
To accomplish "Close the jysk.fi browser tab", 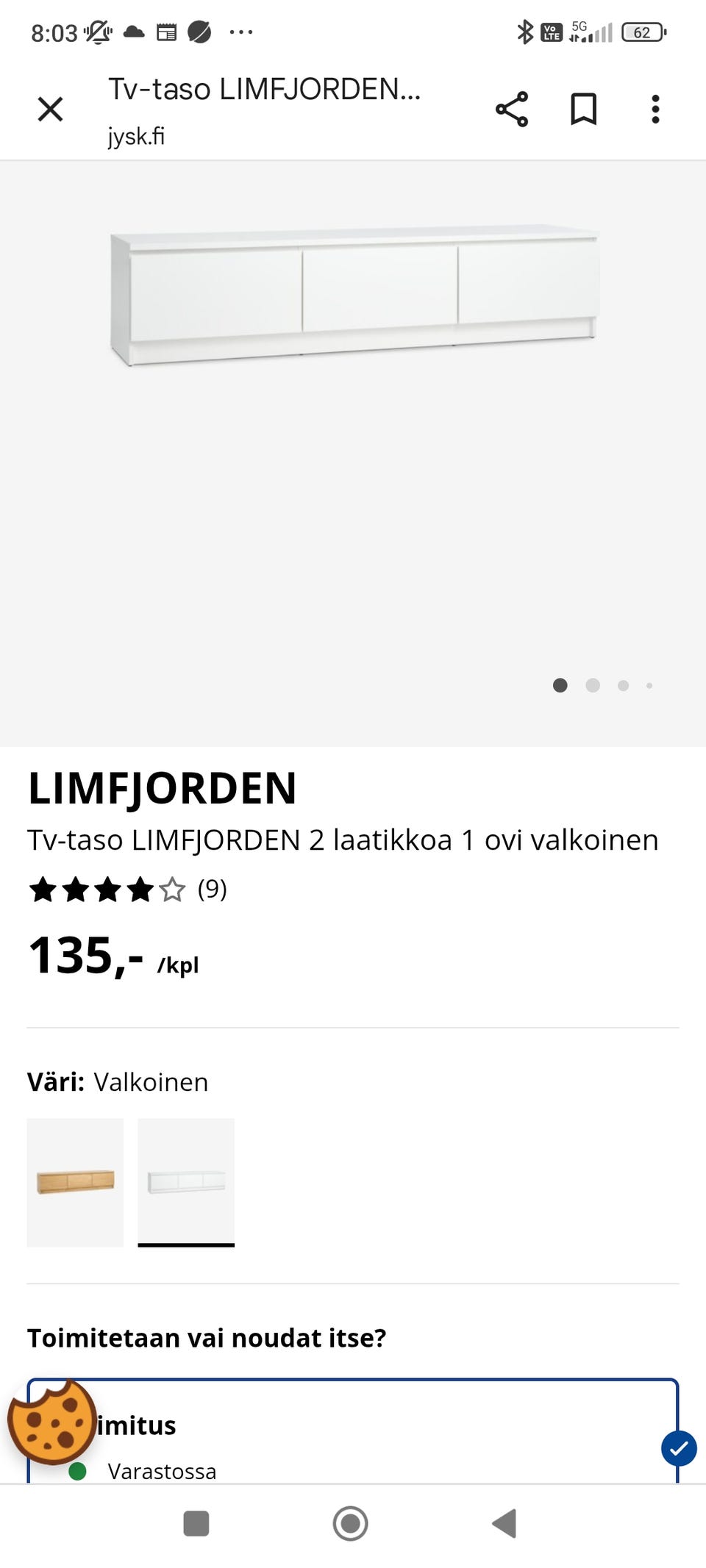I will click(x=50, y=109).
